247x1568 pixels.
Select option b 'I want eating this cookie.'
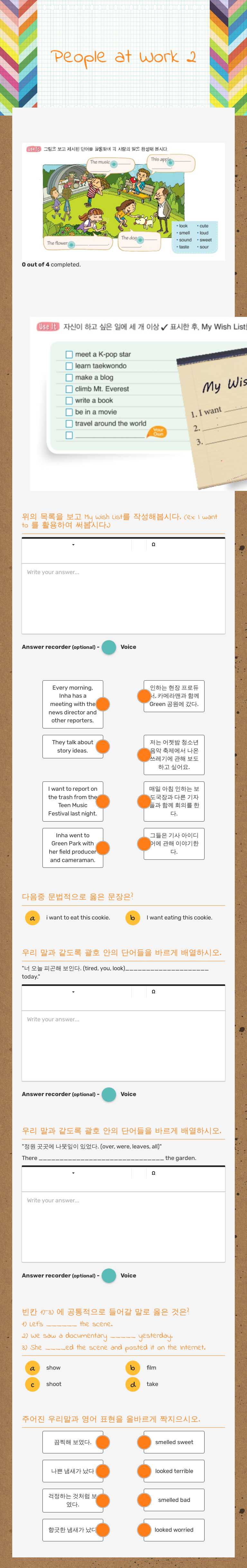pos(132,917)
